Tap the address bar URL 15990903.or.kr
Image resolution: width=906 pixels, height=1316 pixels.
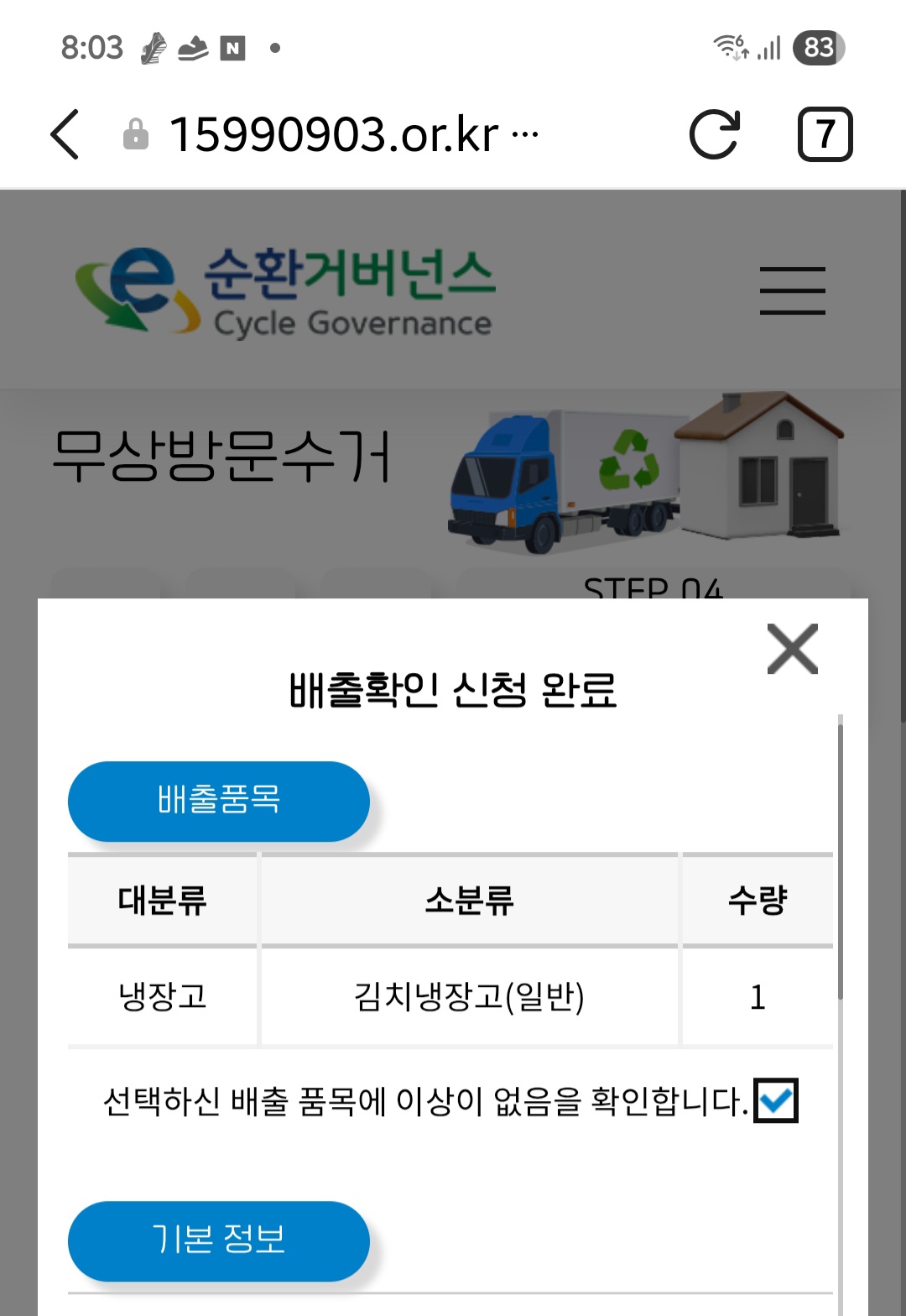336,134
